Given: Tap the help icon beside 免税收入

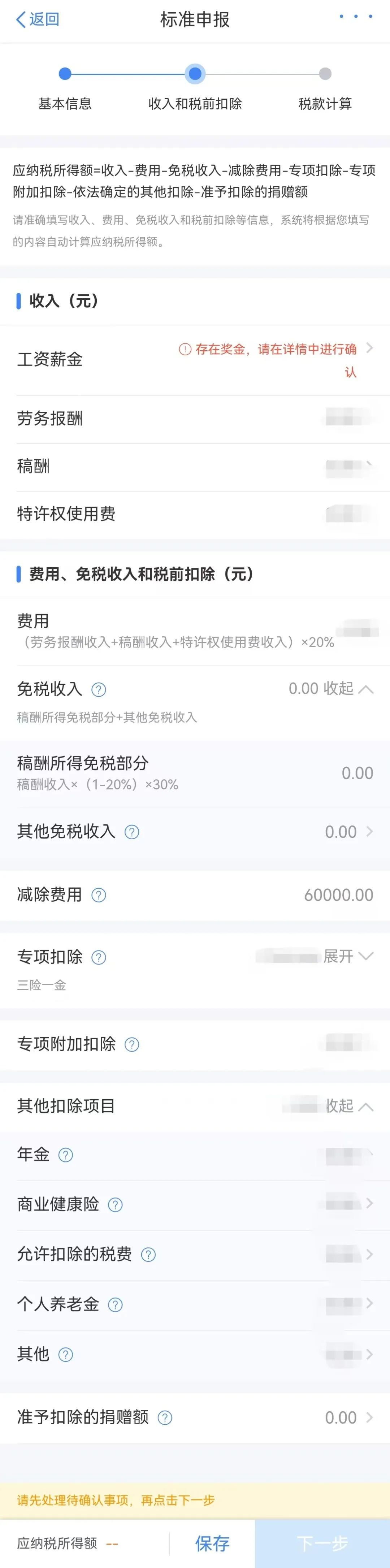Looking at the screenshot, I should click(x=99, y=690).
